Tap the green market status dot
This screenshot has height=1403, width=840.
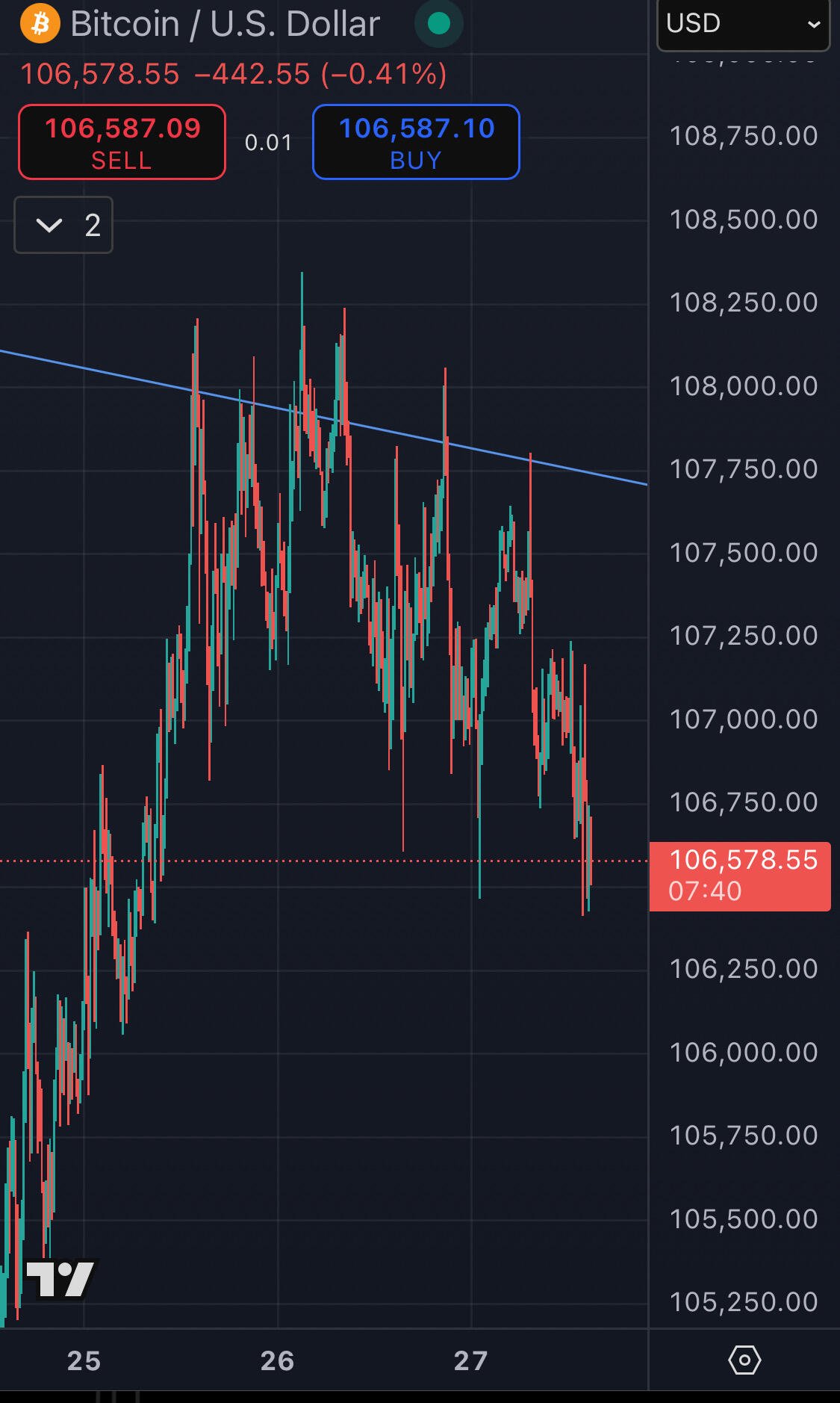(438, 24)
